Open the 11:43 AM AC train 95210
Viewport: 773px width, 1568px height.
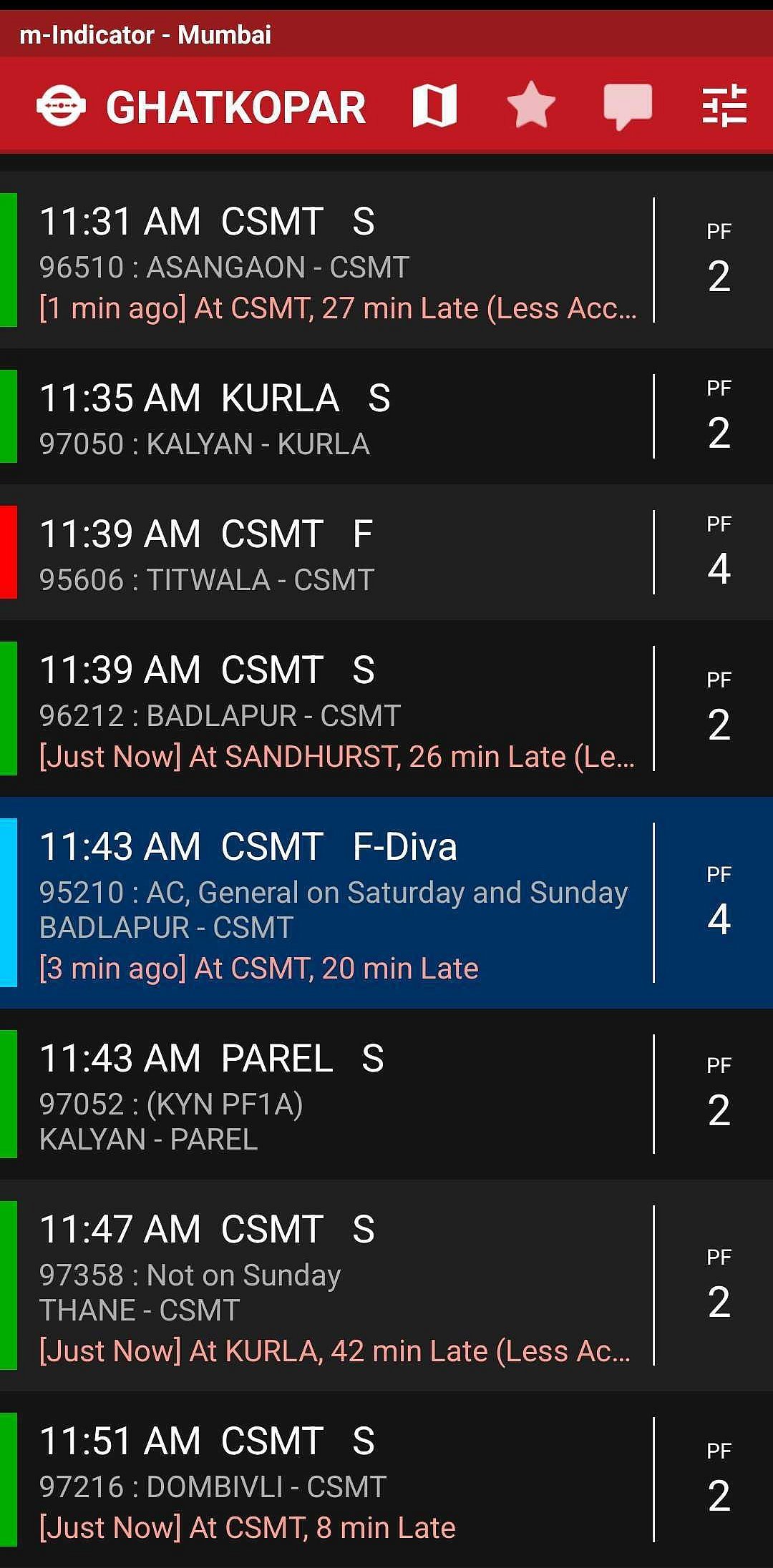tap(336, 903)
